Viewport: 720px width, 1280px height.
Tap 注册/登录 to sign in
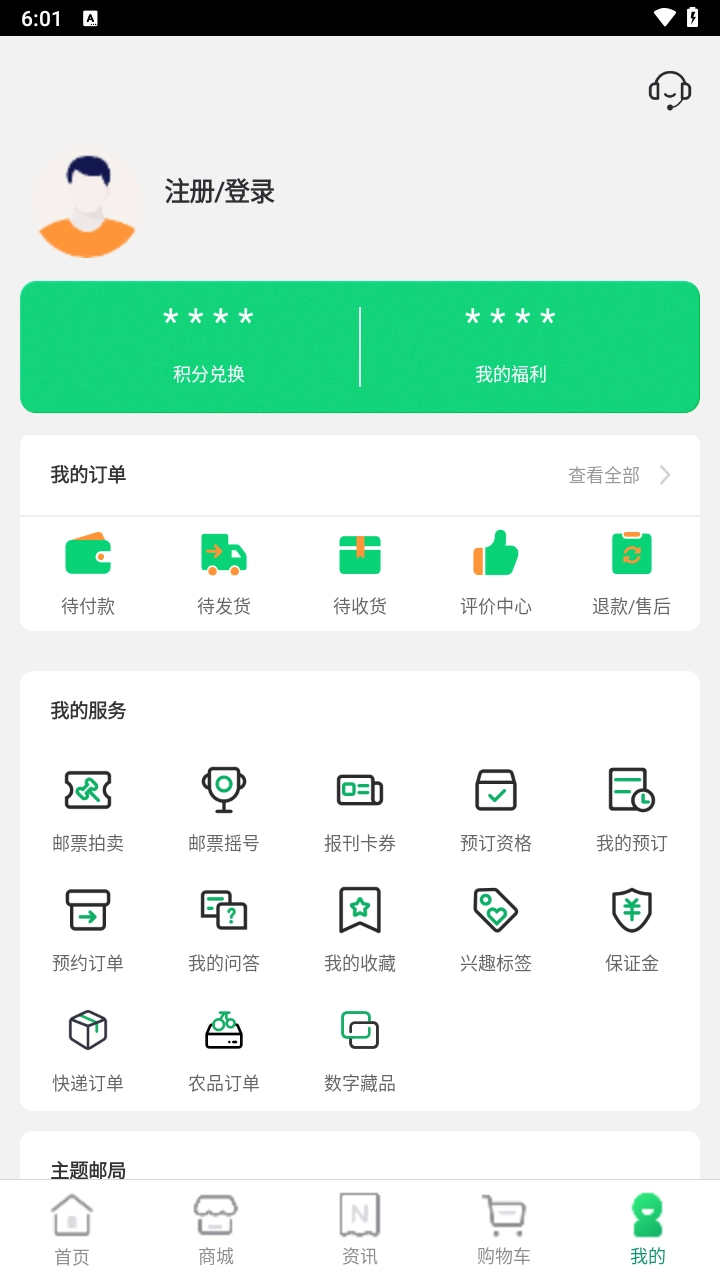click(x=221, y=191)
